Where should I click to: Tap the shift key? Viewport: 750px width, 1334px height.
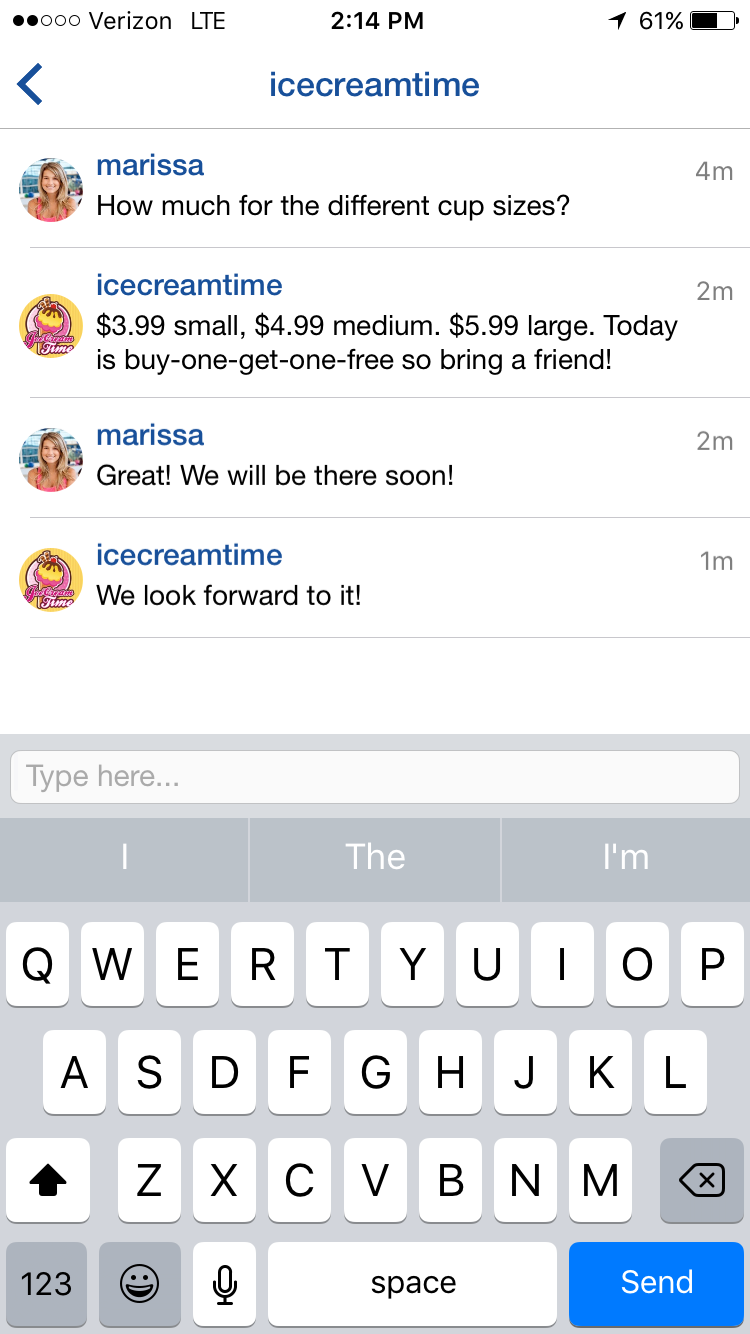point(47,1181)
